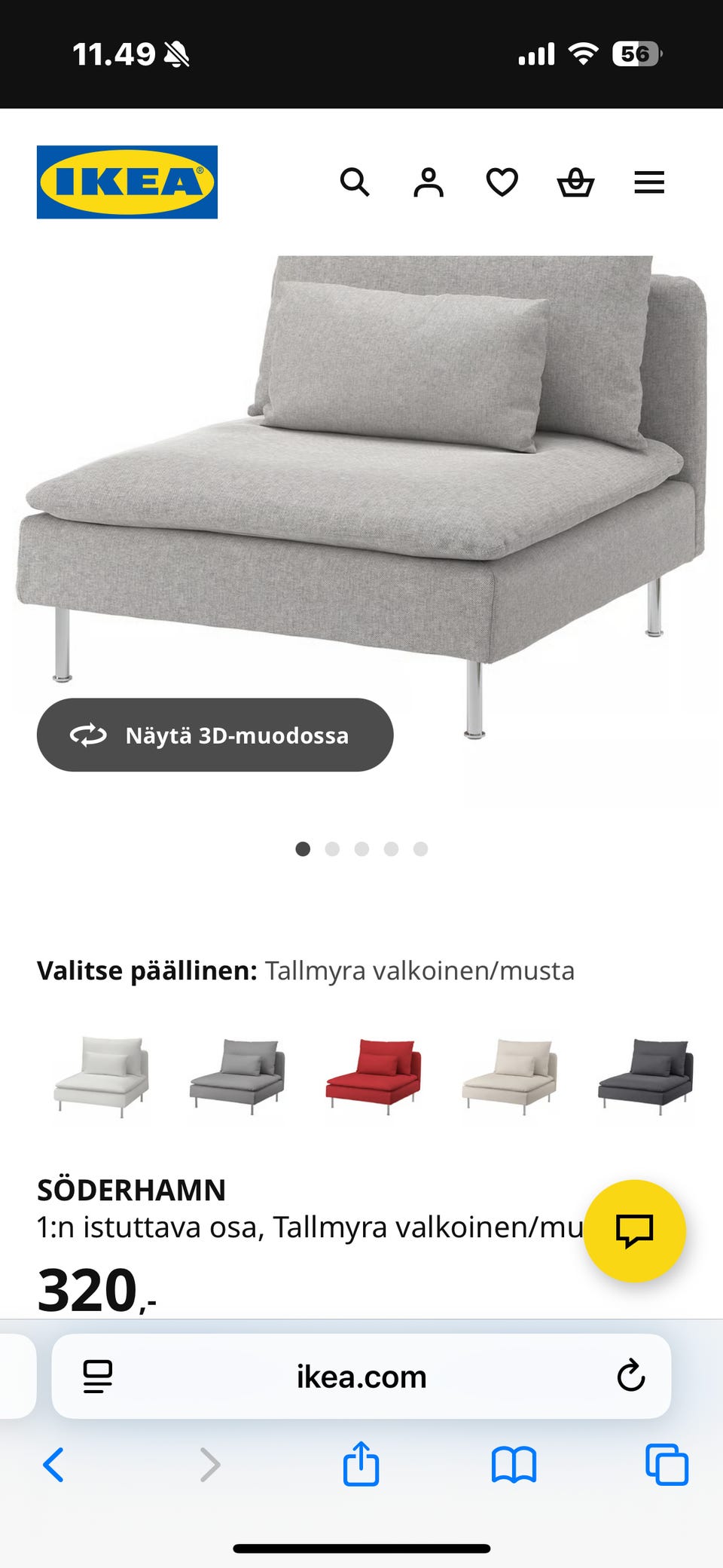Go back to the previous page
723x1568 pixels.
53,1465
